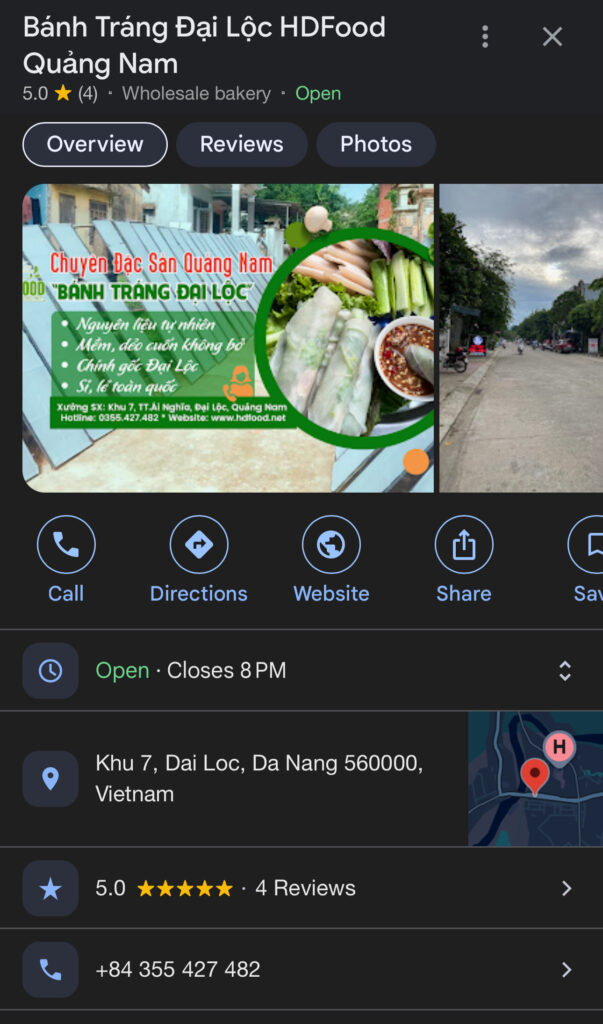The height and width of the screenshot is (1024, 603).
Task: Close the place details panel
Action: pyautogui.click(x=552, y=37)
